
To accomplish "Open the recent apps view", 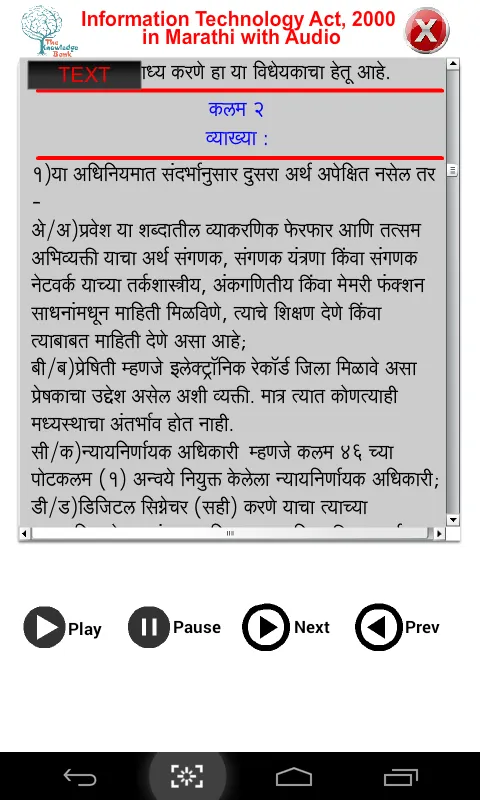I will [x=400, y=777].
